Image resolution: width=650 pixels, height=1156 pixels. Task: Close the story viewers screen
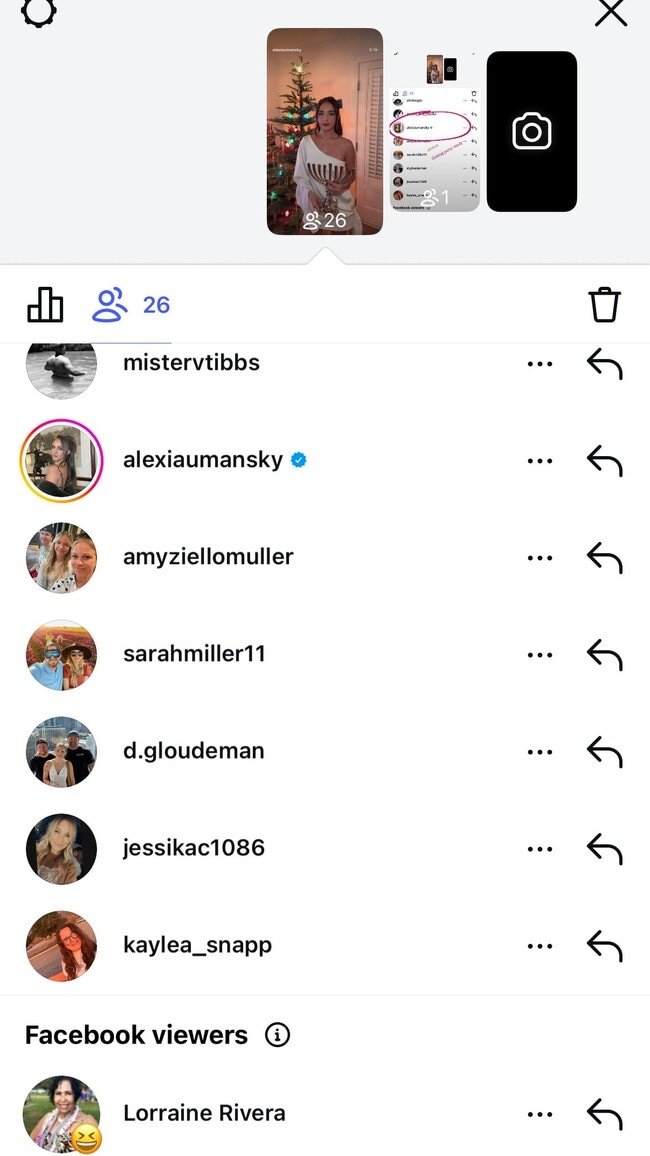611,11
